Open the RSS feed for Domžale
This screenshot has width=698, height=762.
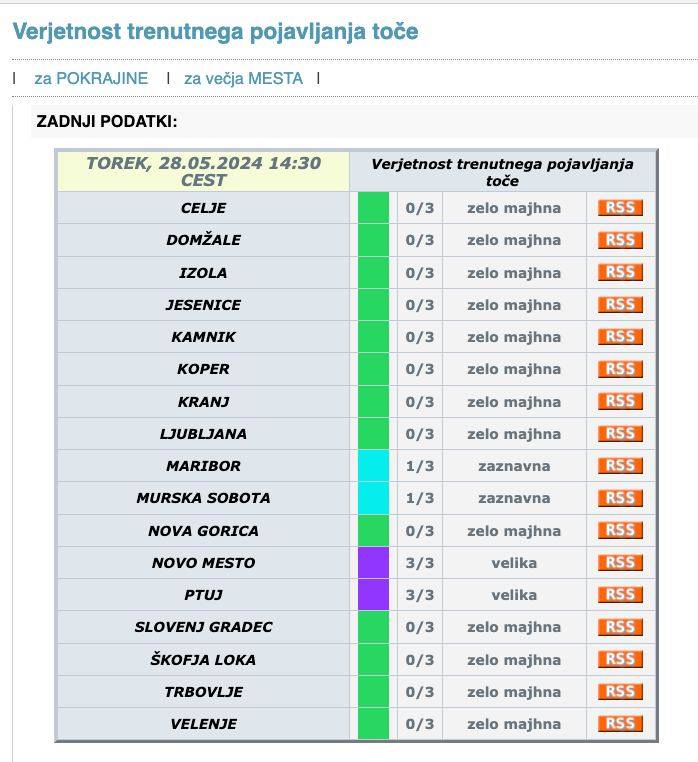click(x=620, y=240)
